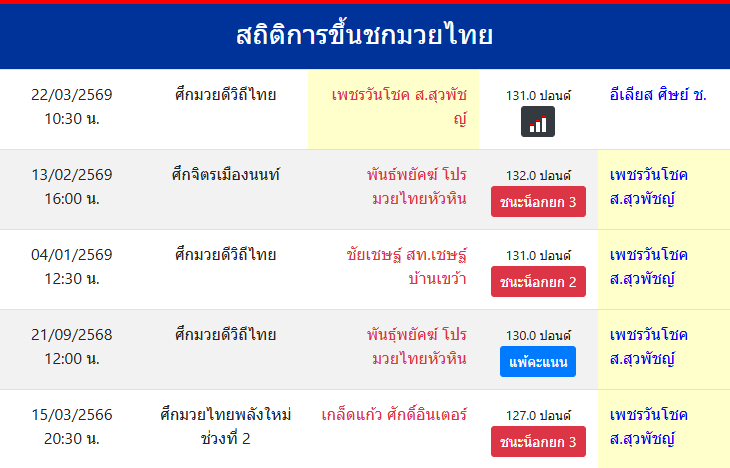730x468 pixels.
Task: Open fighter เกล็ดแก้ว ศักดิ์อินเตอร์ profile
Action: coord(394,414)
